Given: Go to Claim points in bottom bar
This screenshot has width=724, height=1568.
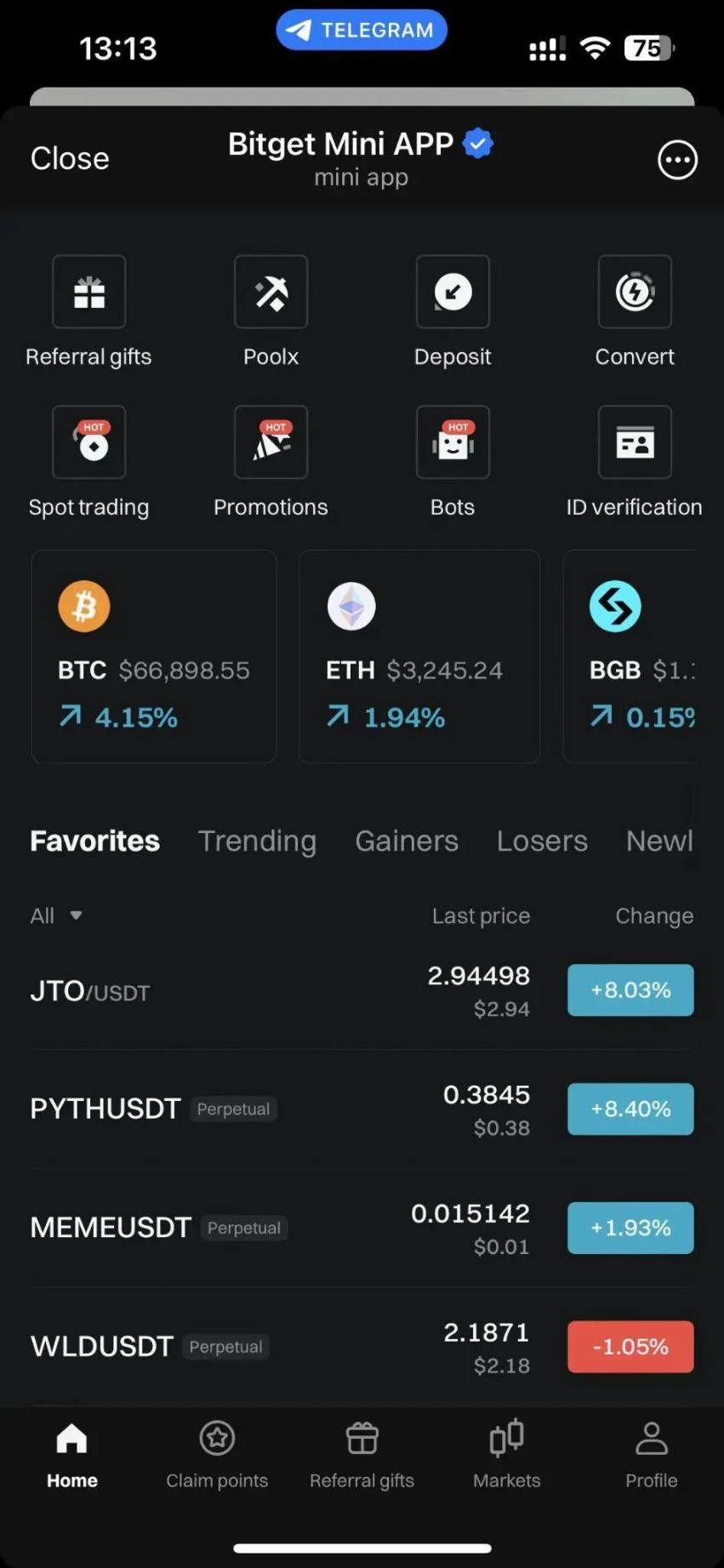Looking at the screenshot, I should pos(217,1454).
